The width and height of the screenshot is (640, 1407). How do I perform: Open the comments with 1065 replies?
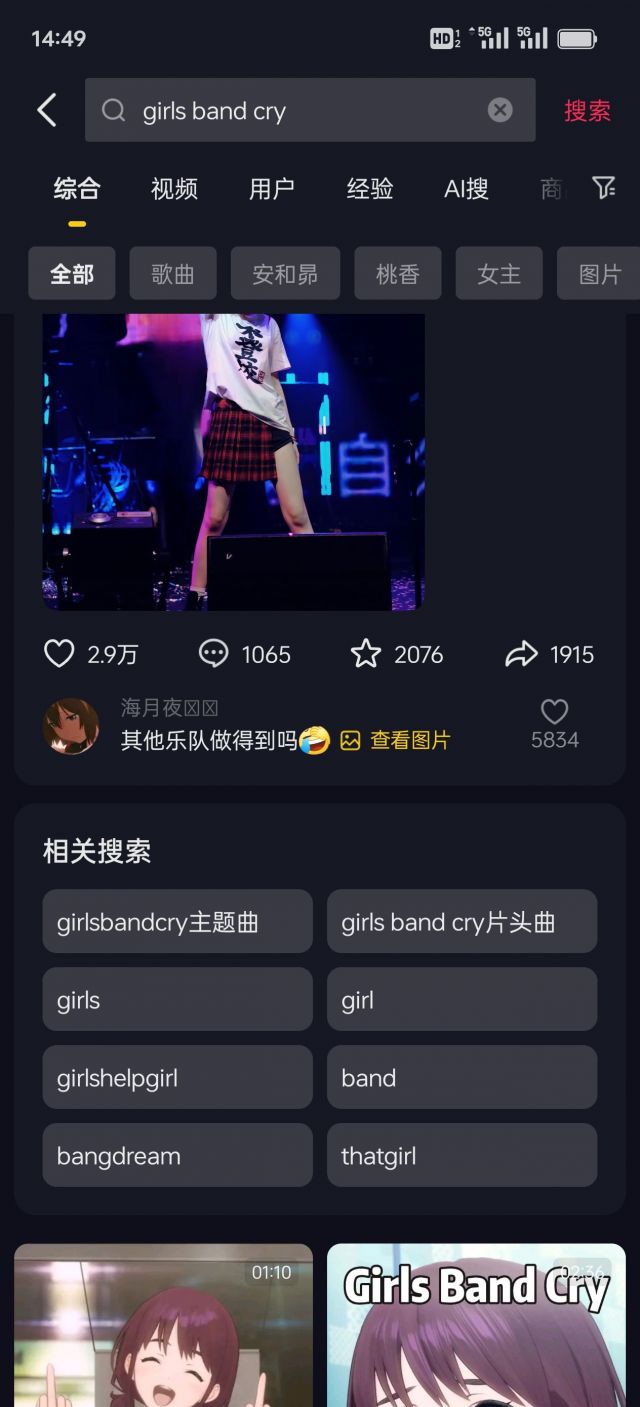214,654
